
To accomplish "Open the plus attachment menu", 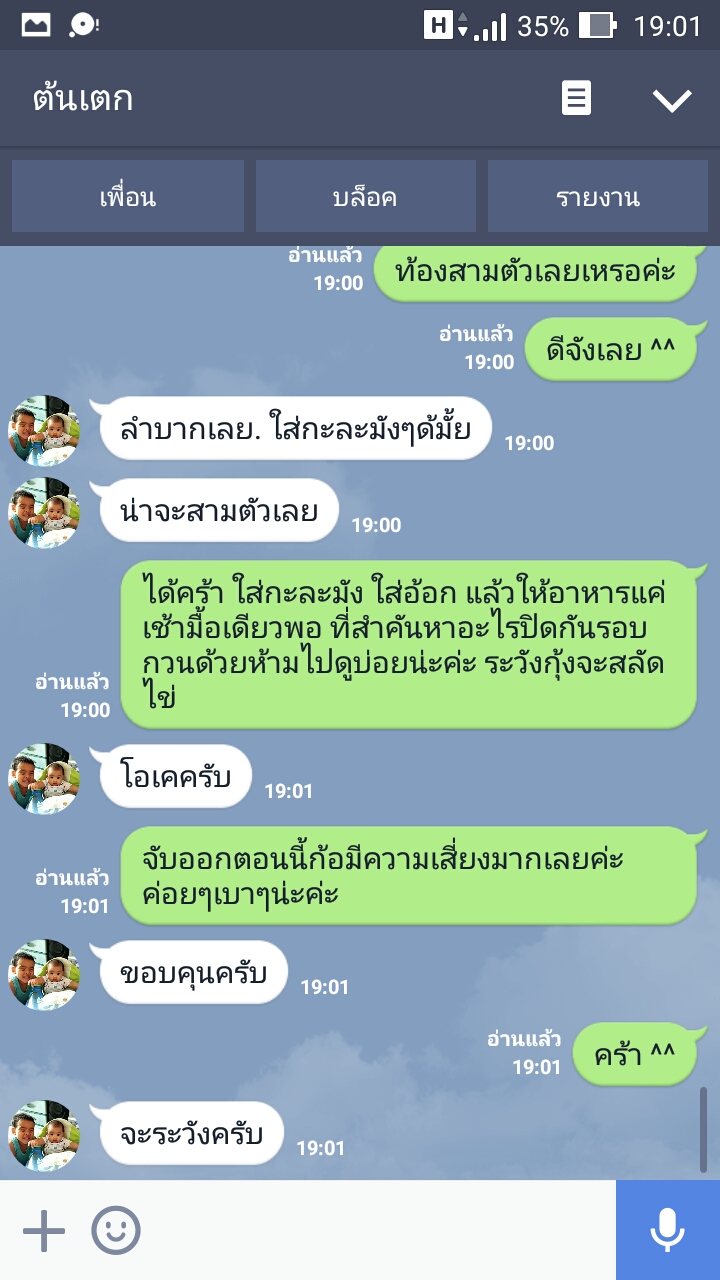I will 44,1230.
